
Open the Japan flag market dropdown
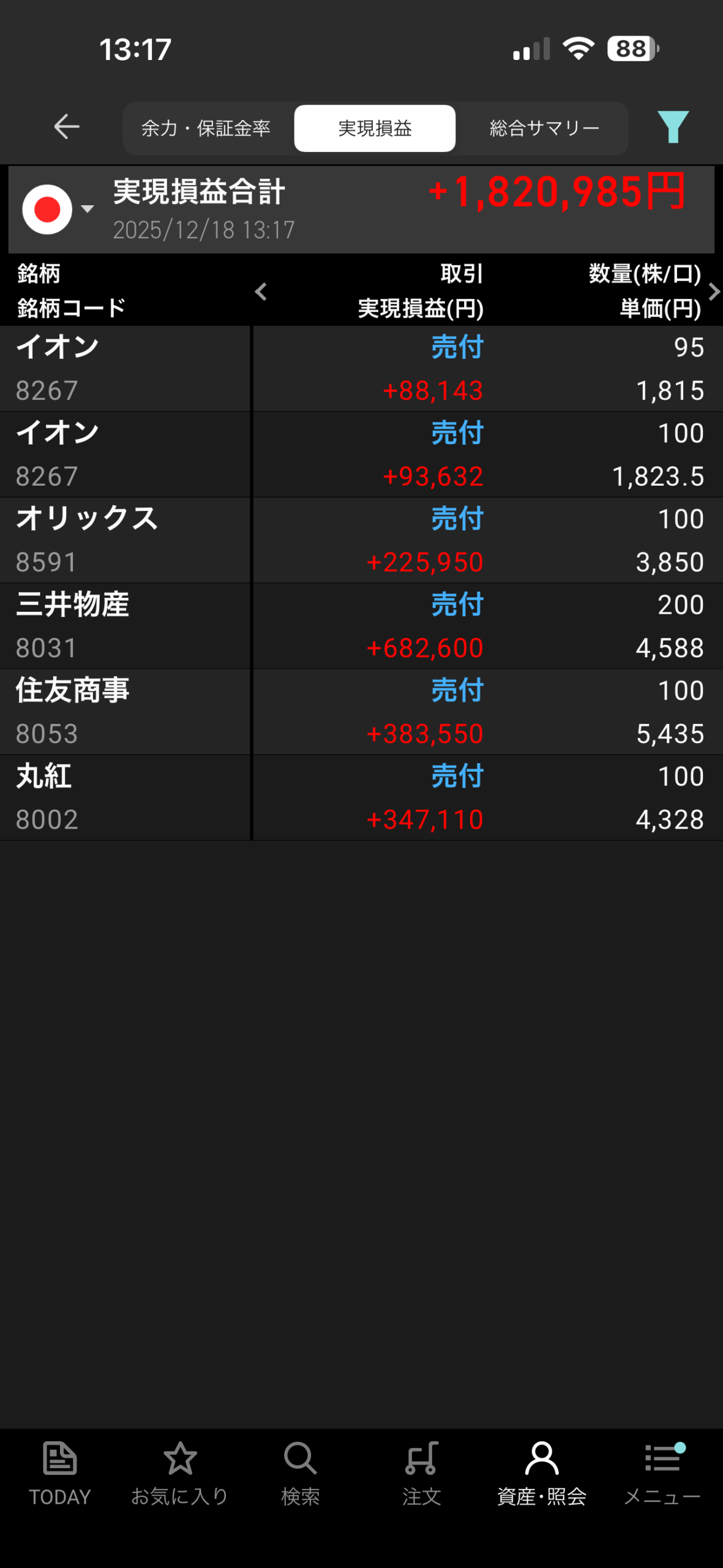(x=57, y=209)
